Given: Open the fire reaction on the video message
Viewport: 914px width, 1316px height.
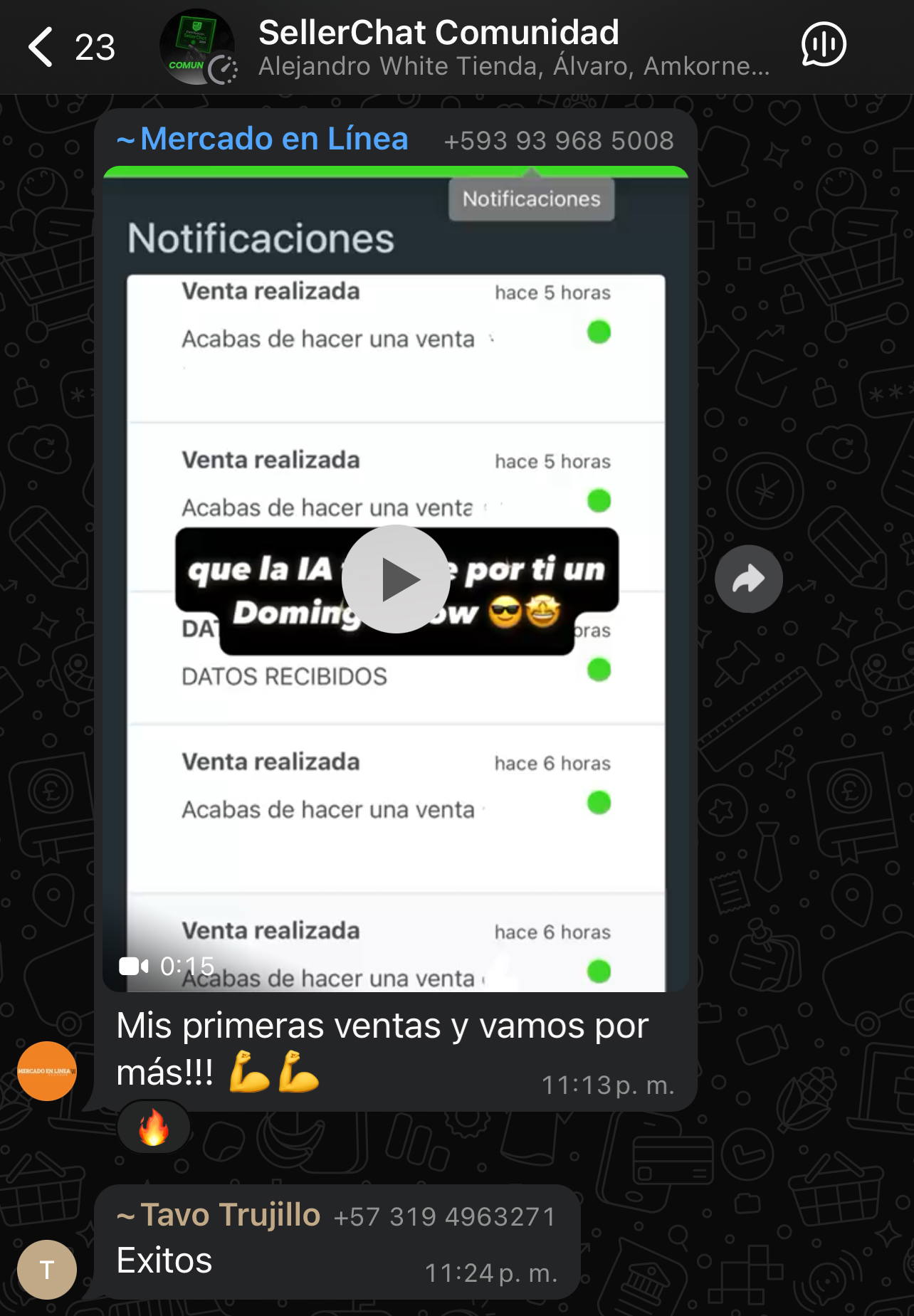Looking at the screenshot, I should [154, 1127].
